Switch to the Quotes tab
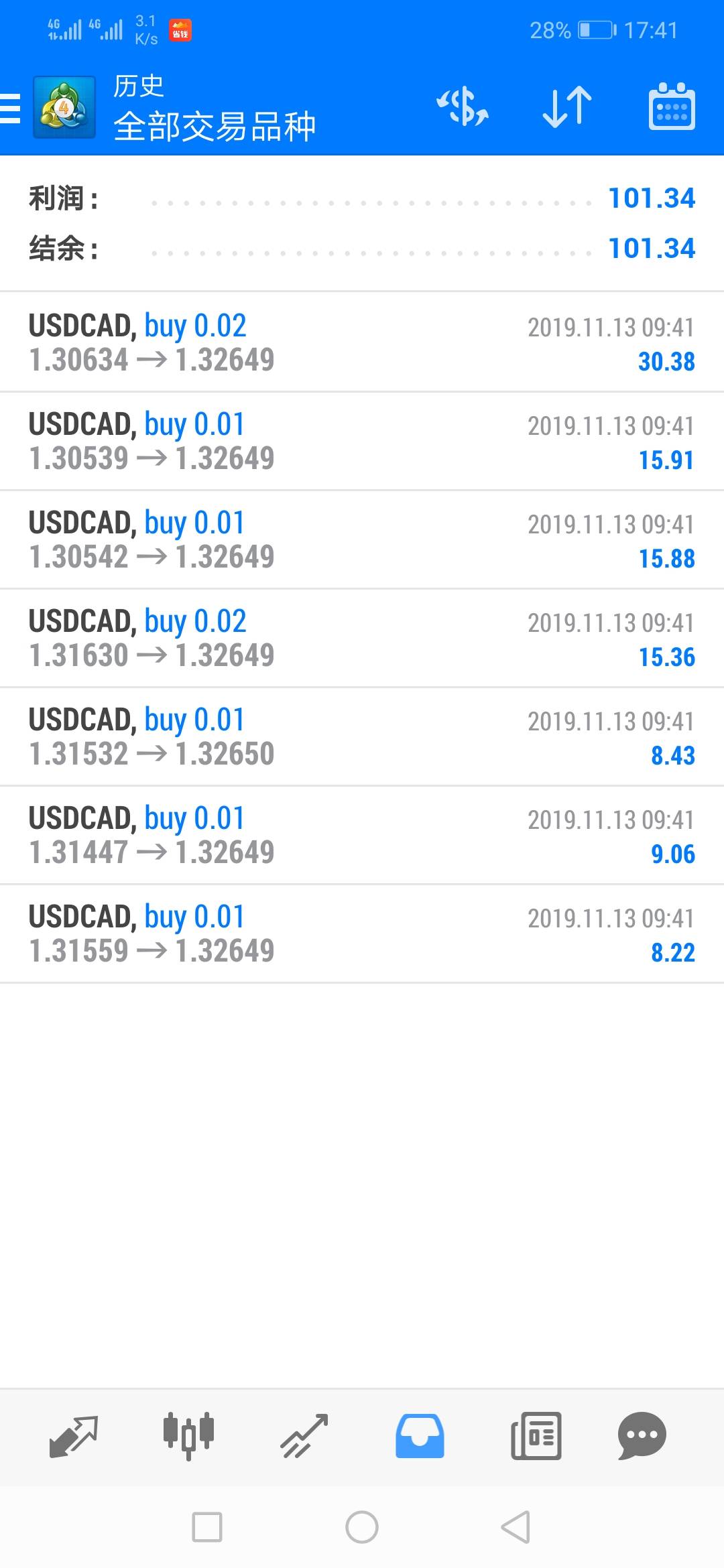The width and height of the screenshot is (724, 1568). pyautogui.click(x=74, y=1435)
